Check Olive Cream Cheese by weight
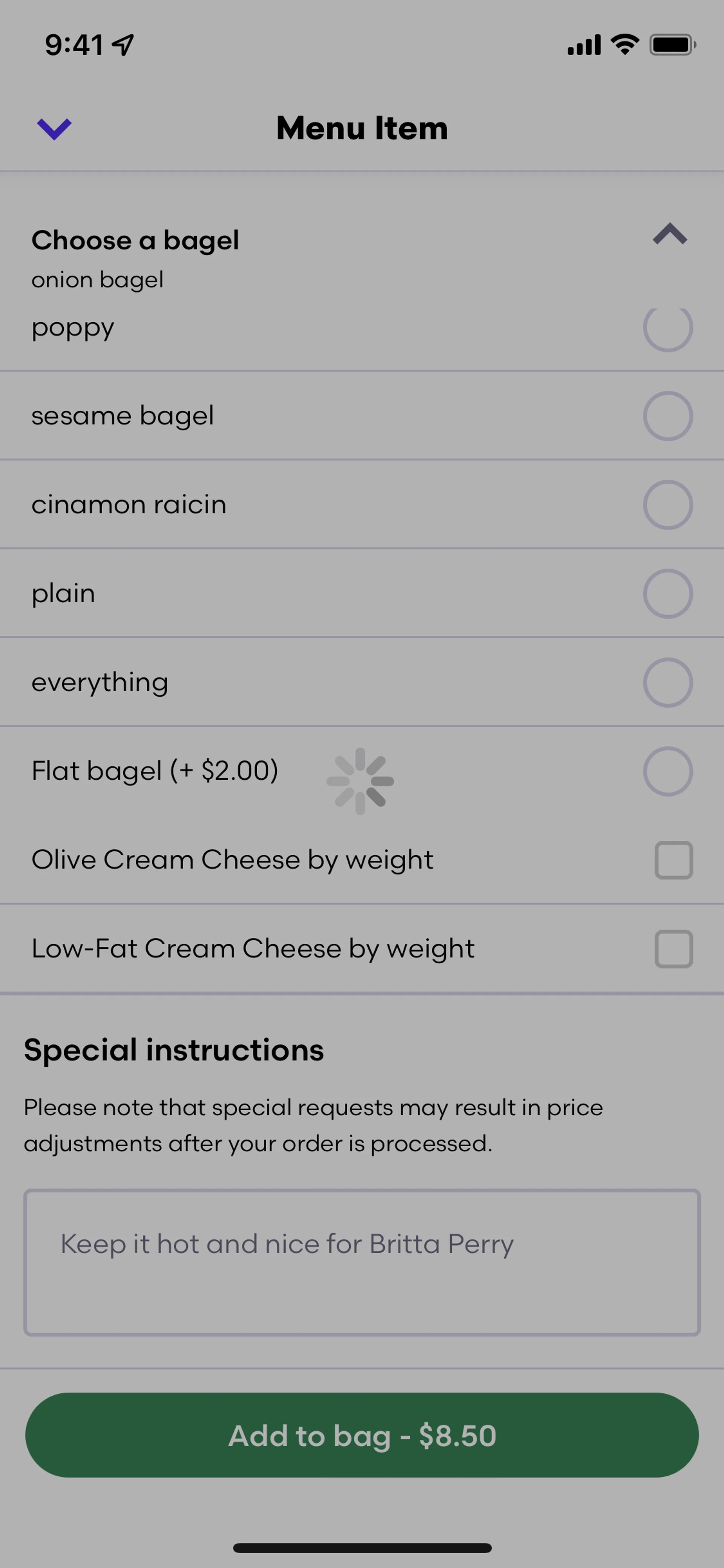724x1568 pixels. (673, 860)
